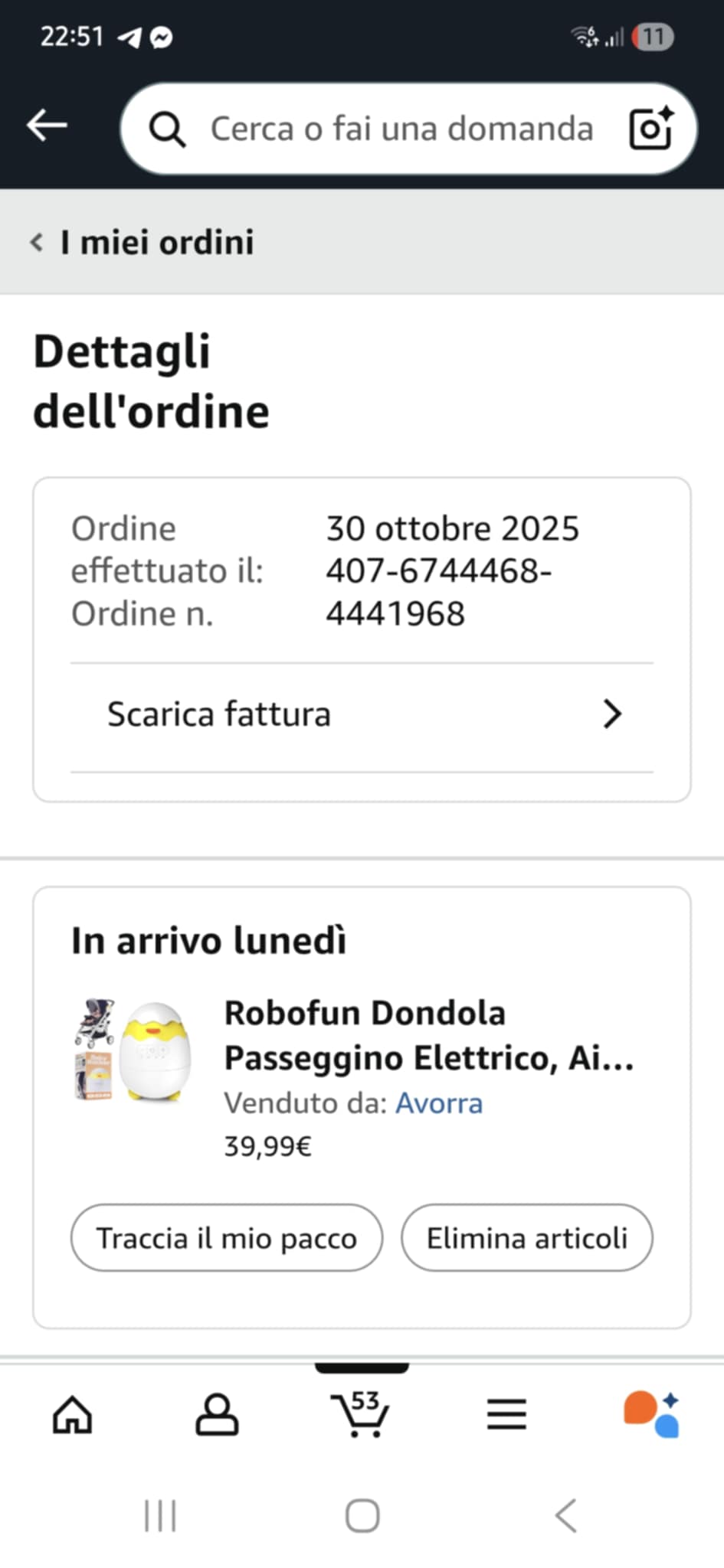The height and width of the screenshot is (1568, 724).
Task: Open the account profile tab
Action: click(217, 1413)
